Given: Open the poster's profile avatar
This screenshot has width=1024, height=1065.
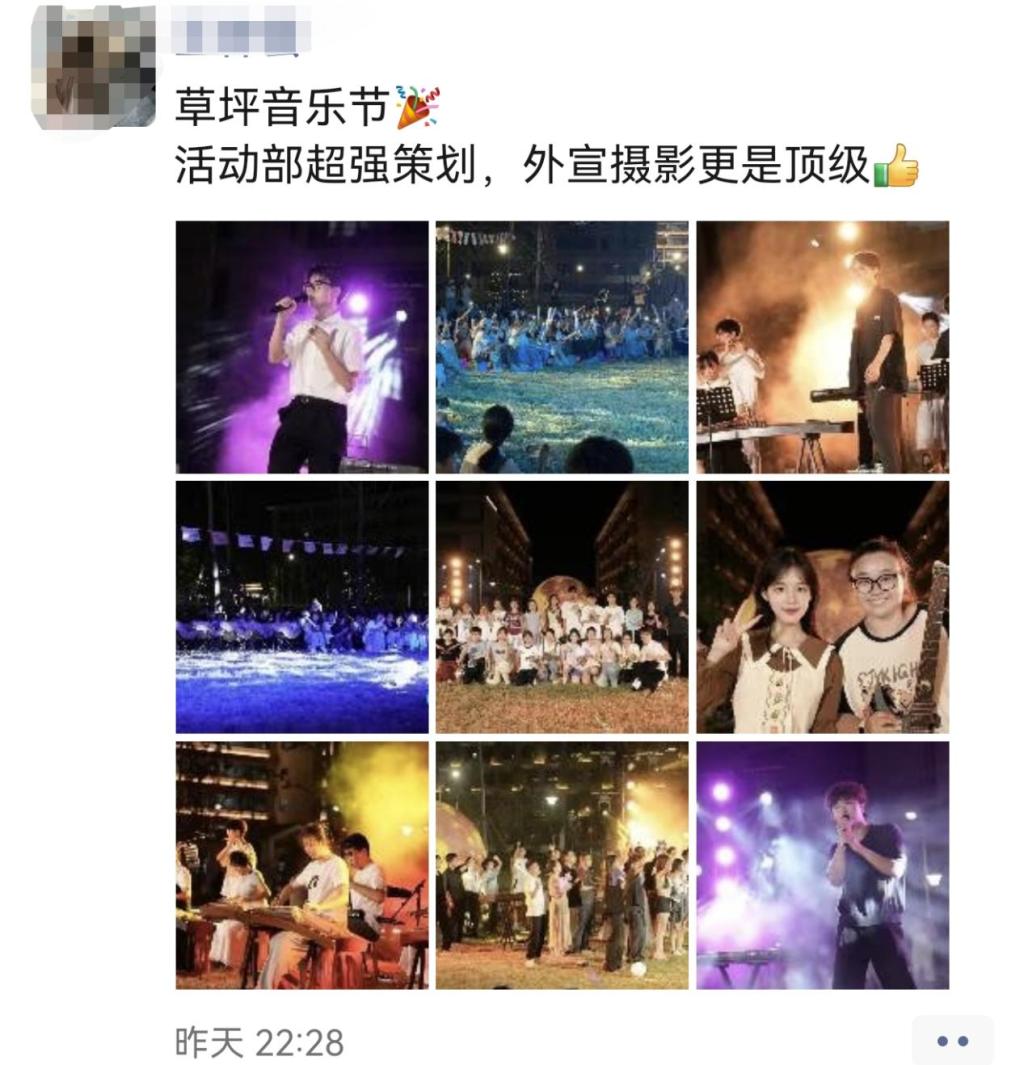Looking at the screenshot, I should (x=94, y=67).
